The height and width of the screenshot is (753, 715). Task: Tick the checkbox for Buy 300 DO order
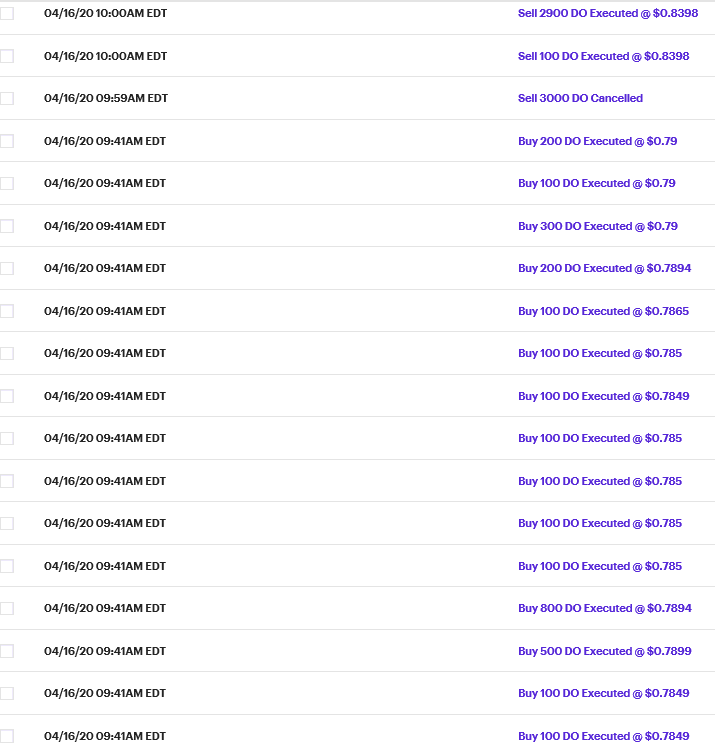point(7,226)
